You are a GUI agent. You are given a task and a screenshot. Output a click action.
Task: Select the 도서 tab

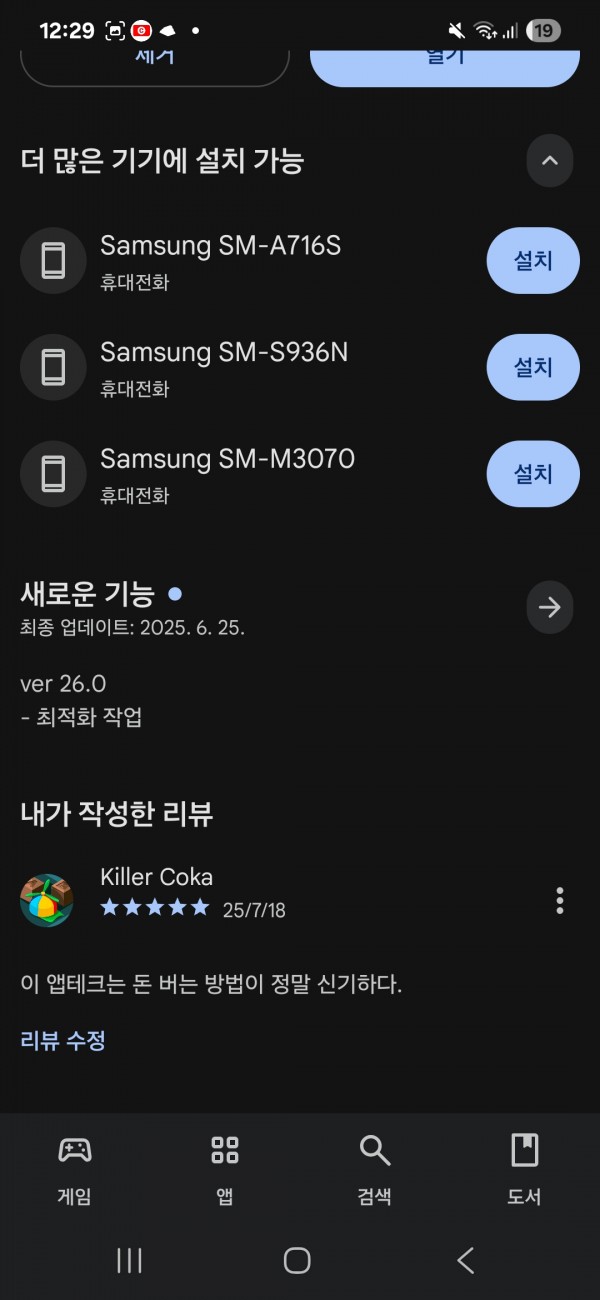525,1170
